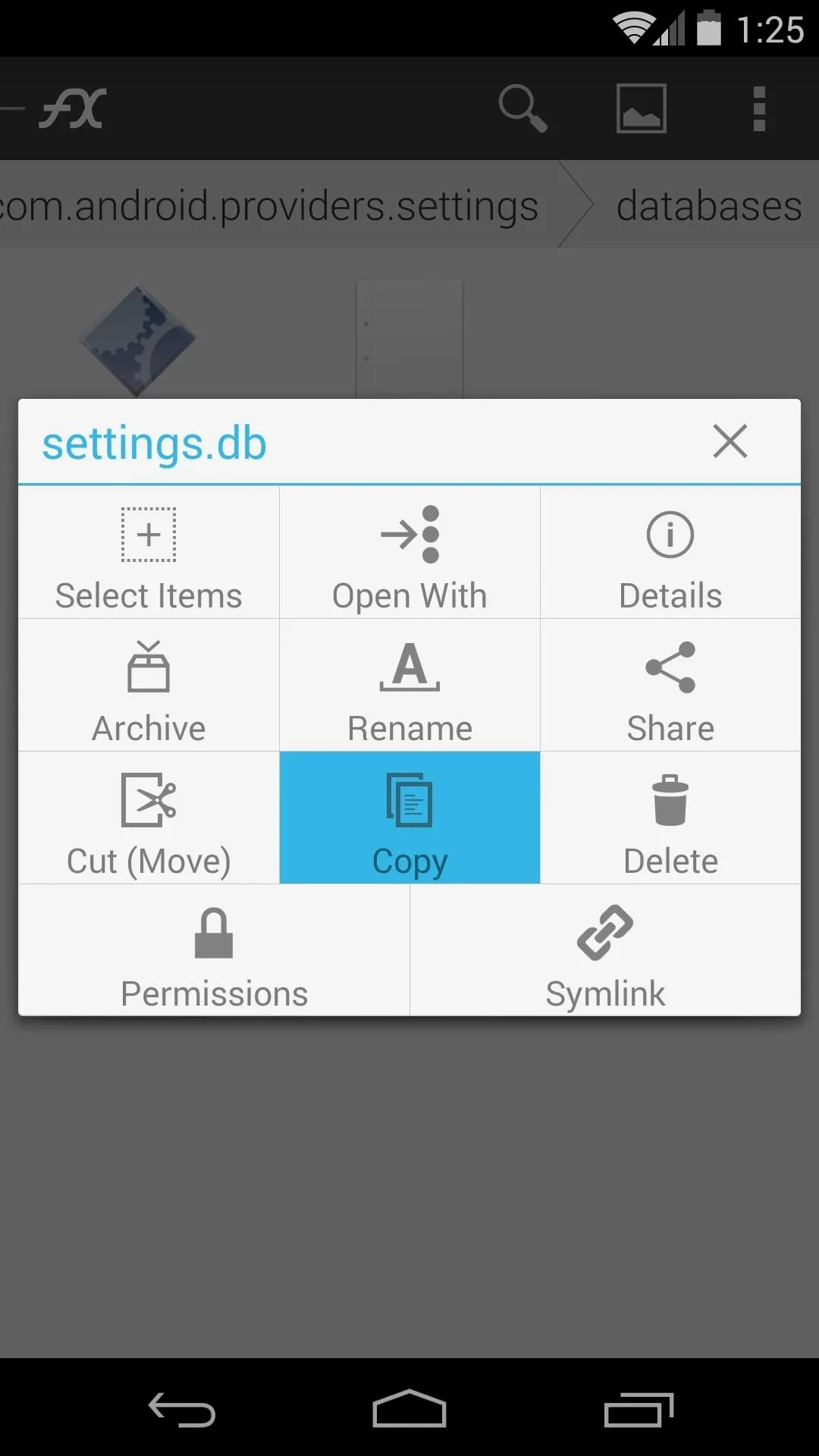Image resolution: width=819 pixels, height=1456 pixels.
Task: Select Cut (Move) option
Action: [149, 817]
